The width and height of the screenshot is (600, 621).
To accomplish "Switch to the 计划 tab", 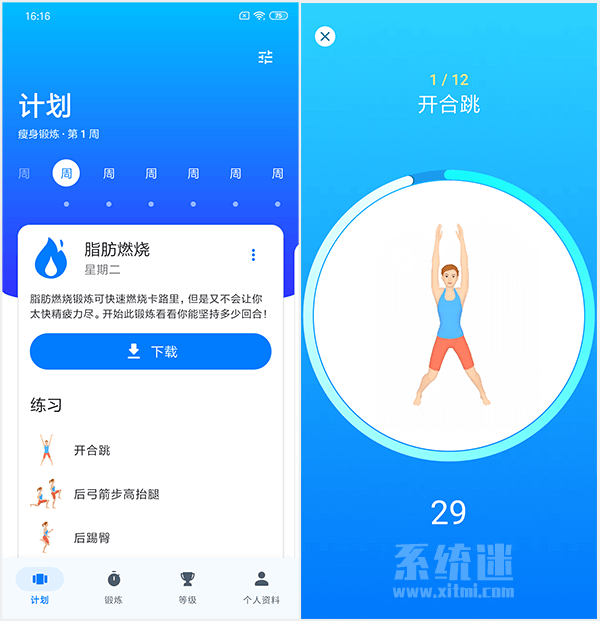I will pyautogui.click(x=40, y=587).
